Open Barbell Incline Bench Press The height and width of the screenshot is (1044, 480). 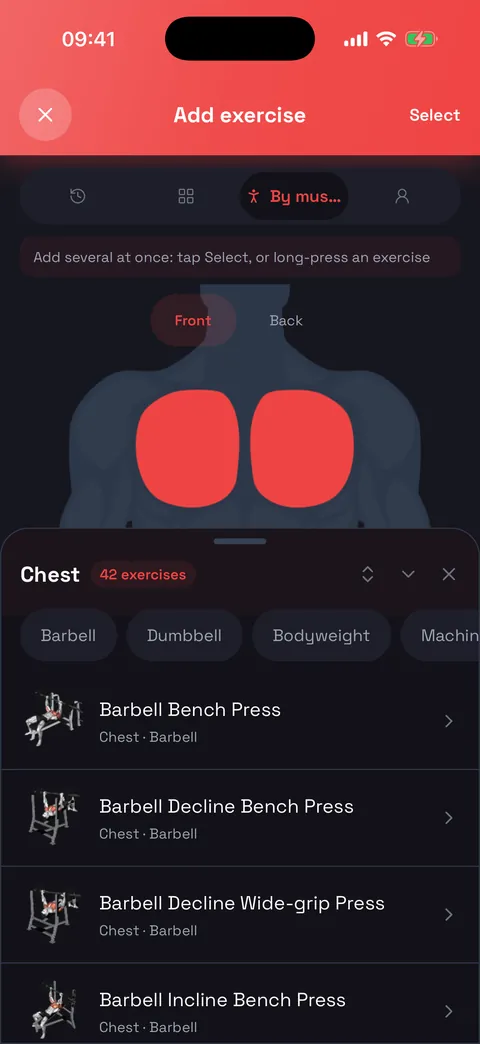click(240, 1004)
